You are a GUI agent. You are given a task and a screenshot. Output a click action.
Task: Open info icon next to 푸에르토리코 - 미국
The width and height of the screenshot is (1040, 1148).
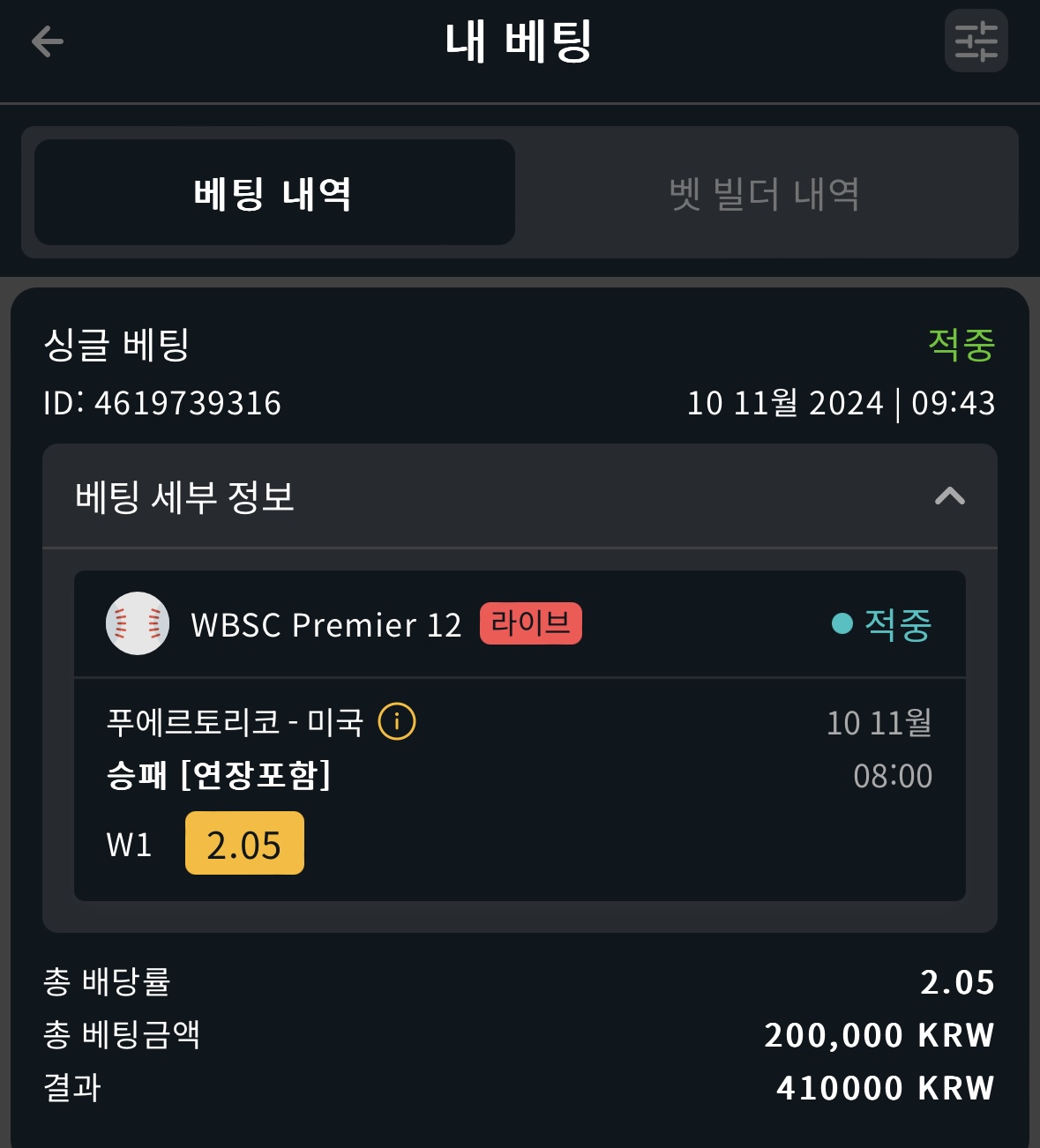397,722
